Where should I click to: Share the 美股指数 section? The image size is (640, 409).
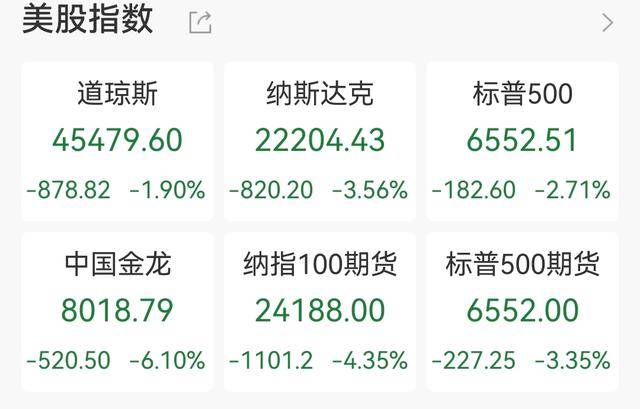tap(200, 23)
